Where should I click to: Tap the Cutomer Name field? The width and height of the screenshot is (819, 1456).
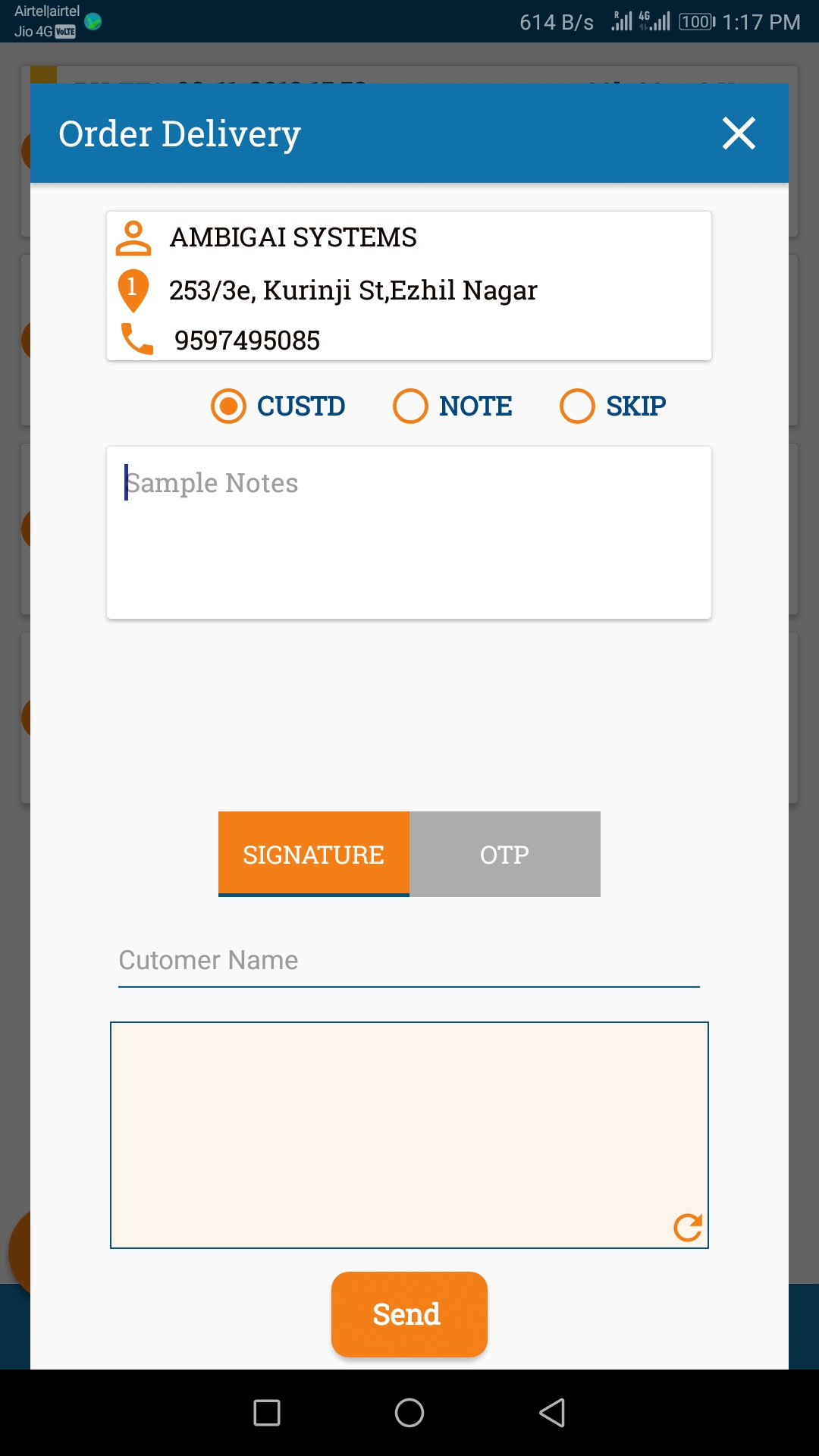click(409, 961)
